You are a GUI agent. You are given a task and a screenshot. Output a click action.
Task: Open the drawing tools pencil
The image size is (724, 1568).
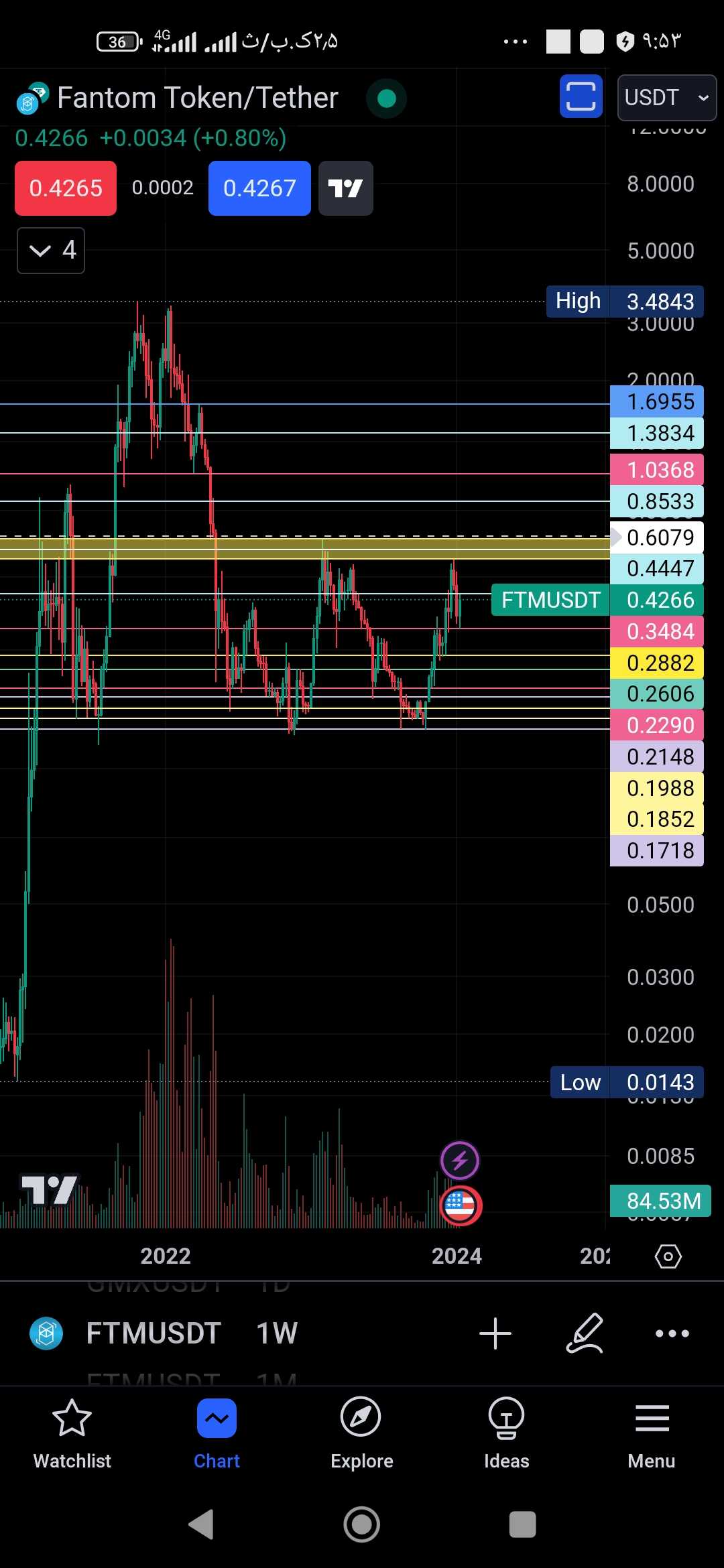tap(585, 1333)
